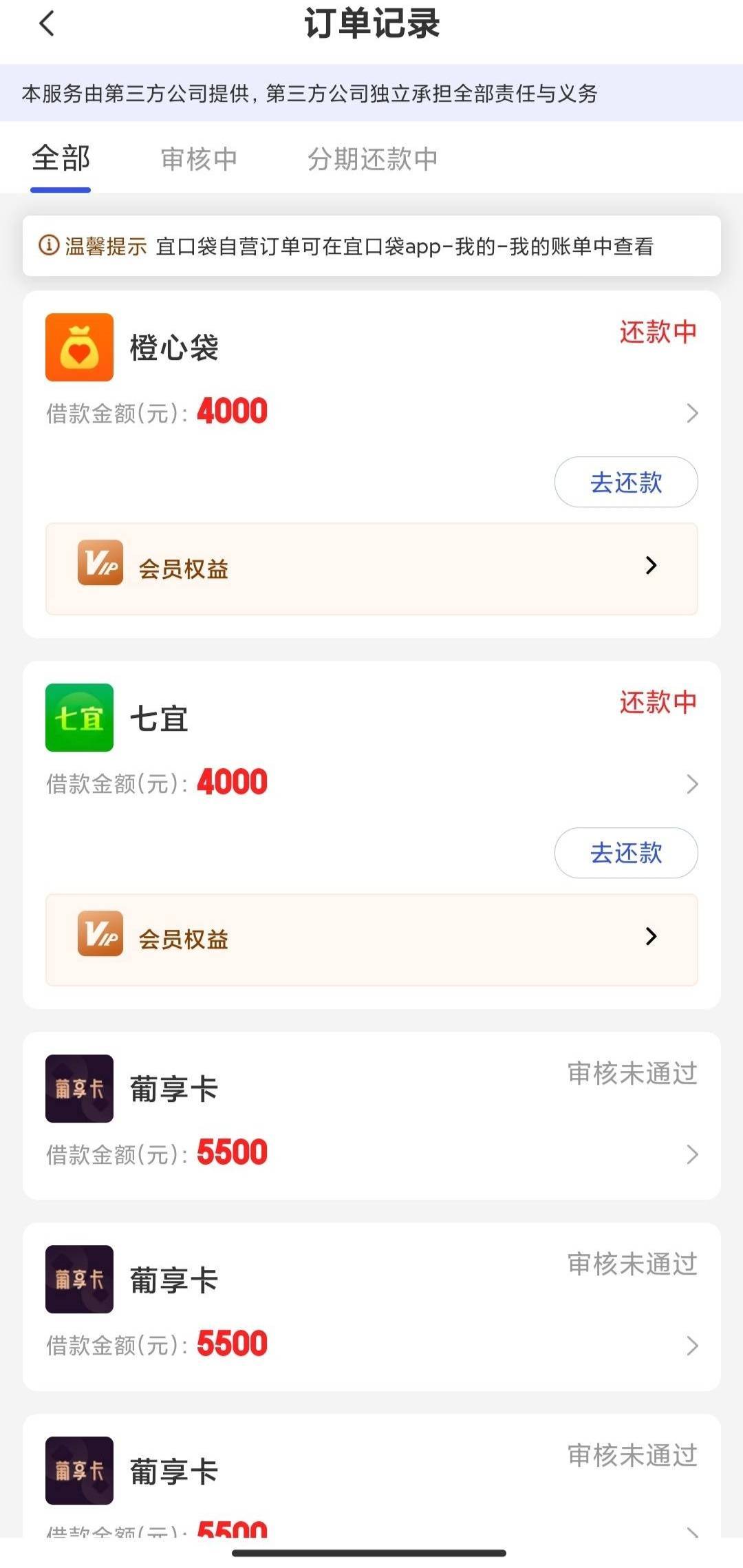Tap 去还款 for the 橙心袋 loan

[x=625, y=483]
